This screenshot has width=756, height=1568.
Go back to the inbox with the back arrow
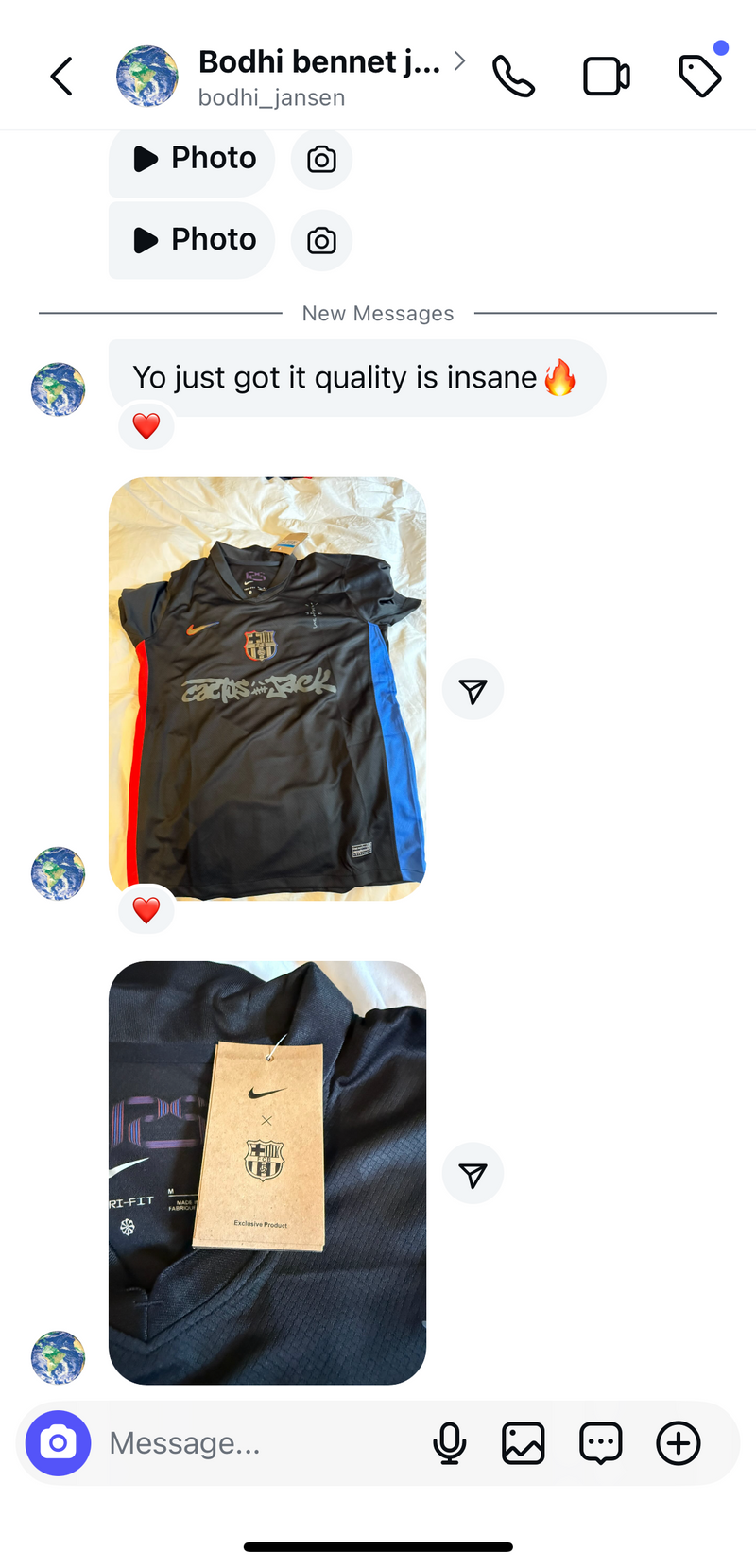pyautogui.click(x=60, y=77)
